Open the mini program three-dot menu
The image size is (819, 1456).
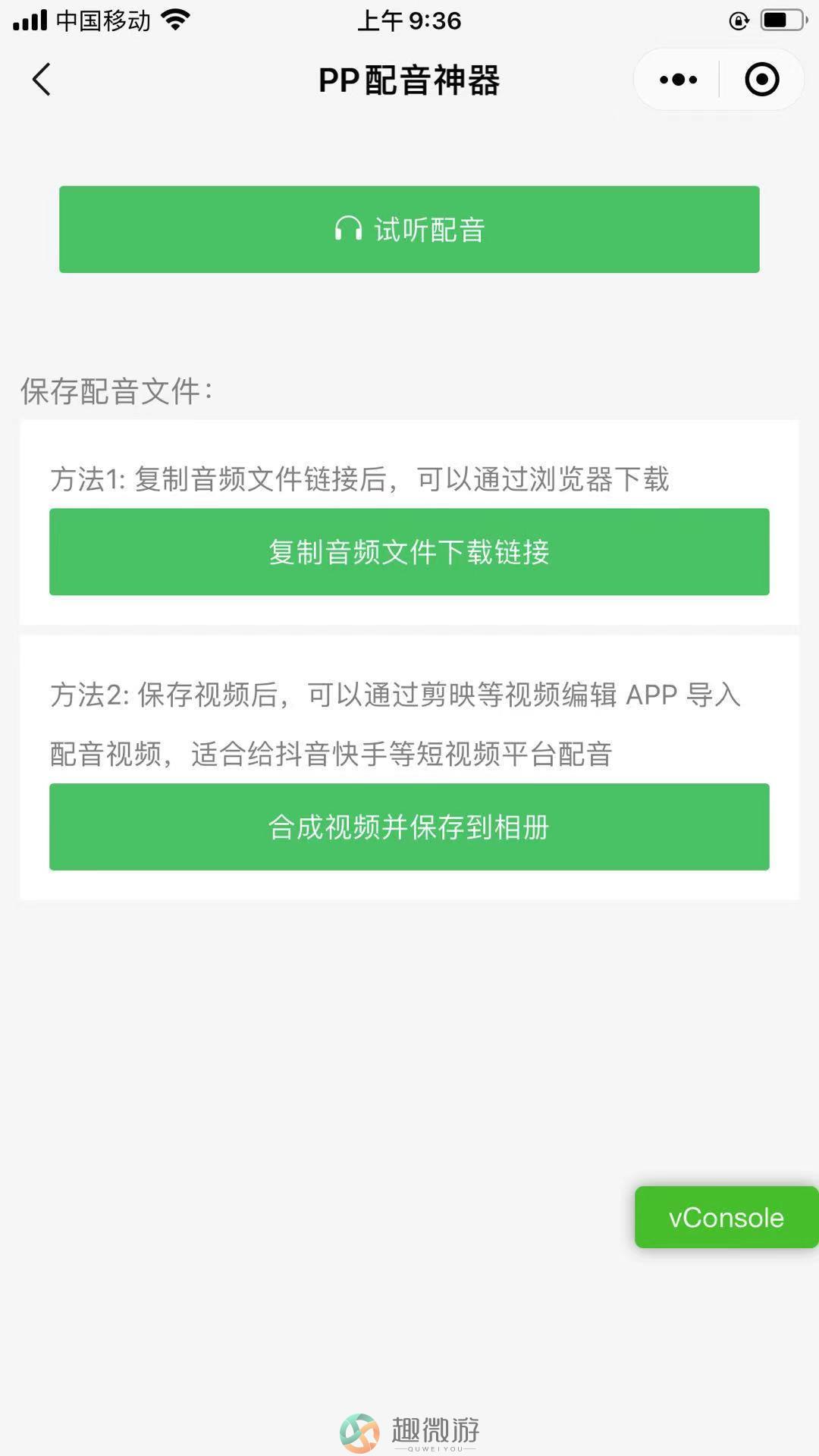678,80
